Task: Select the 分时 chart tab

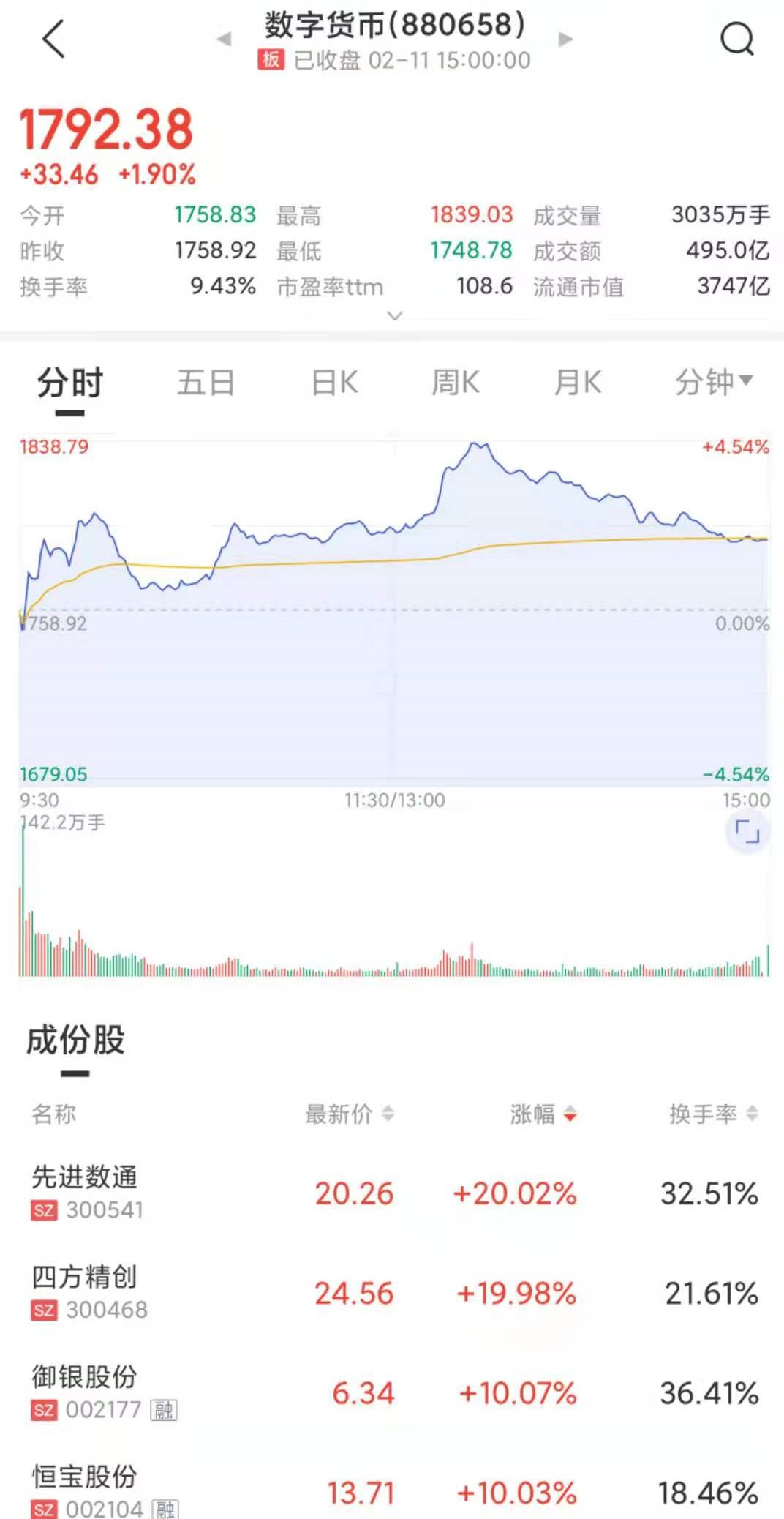Action: (x=70, y=383)
